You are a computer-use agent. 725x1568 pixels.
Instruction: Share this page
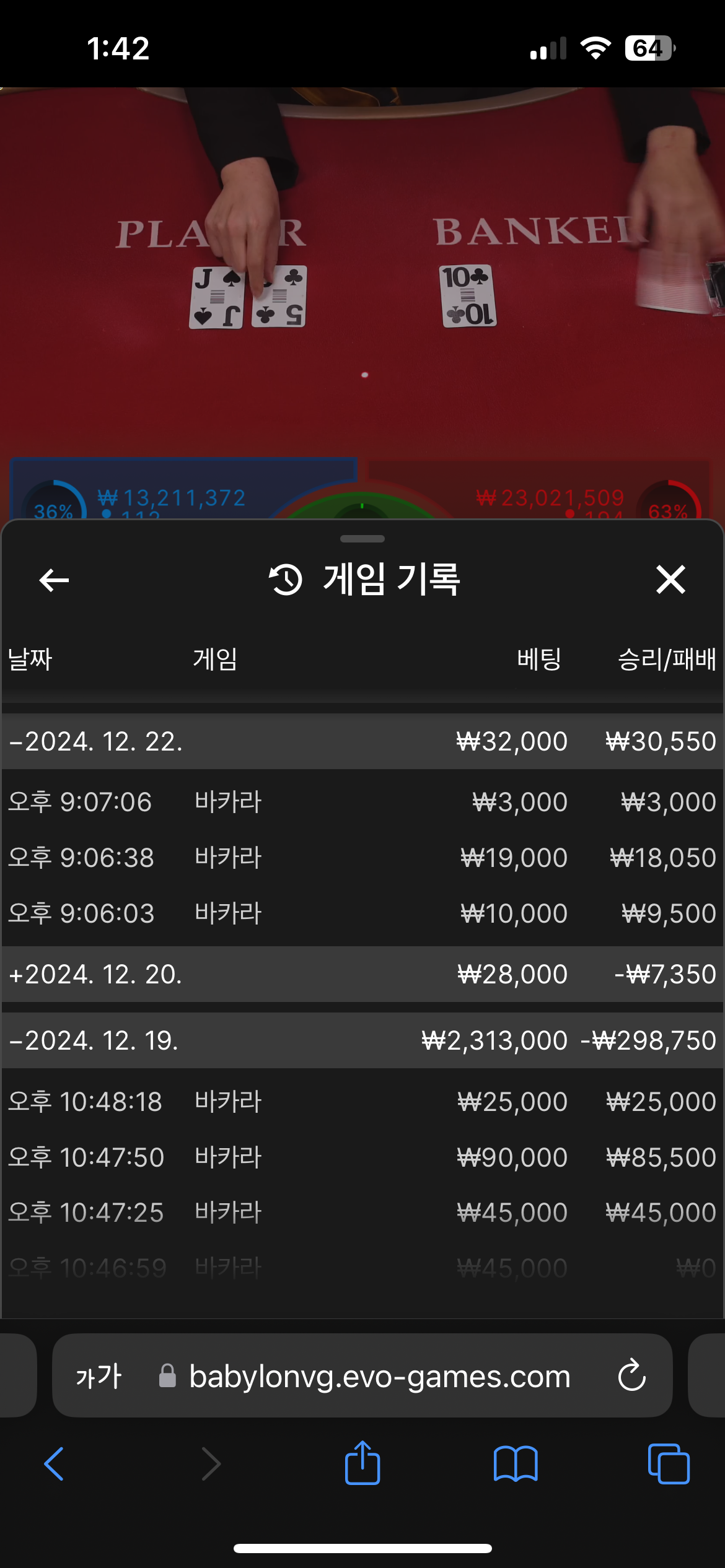362,1463
